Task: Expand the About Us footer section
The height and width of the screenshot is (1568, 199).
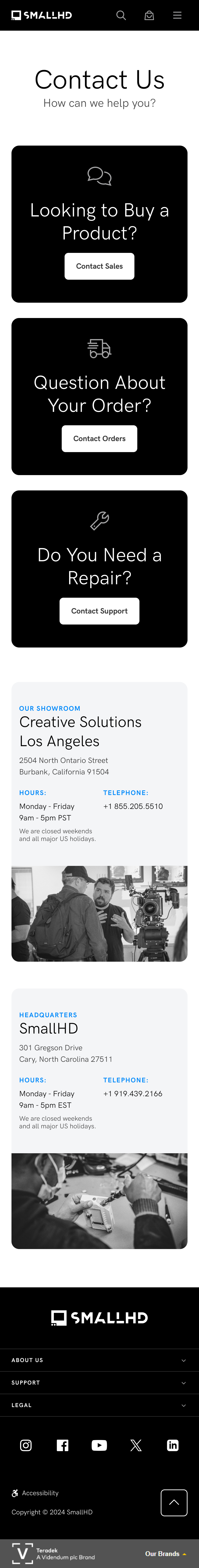Action: point(99,1360)
